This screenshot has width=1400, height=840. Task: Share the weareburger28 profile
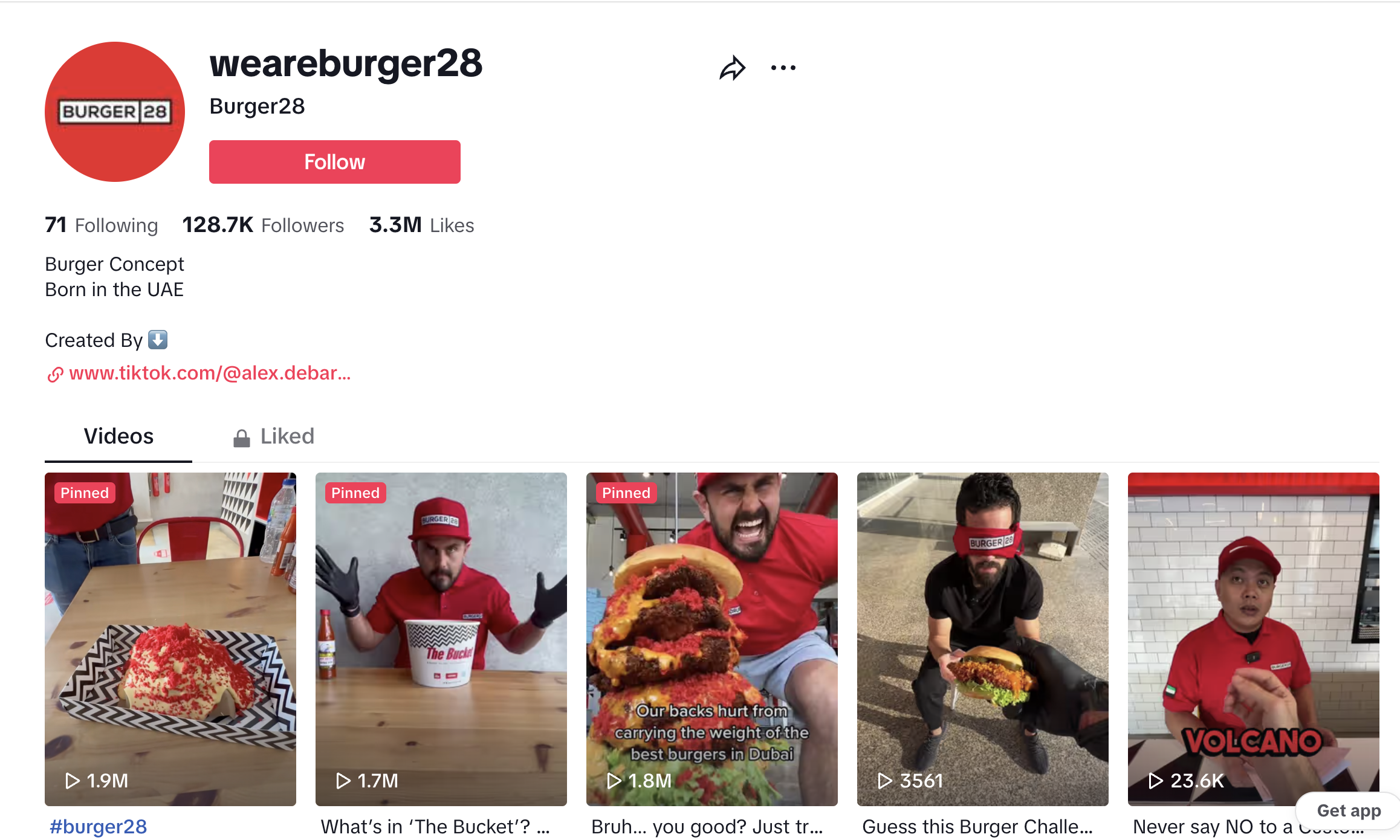tap(732, 68)
